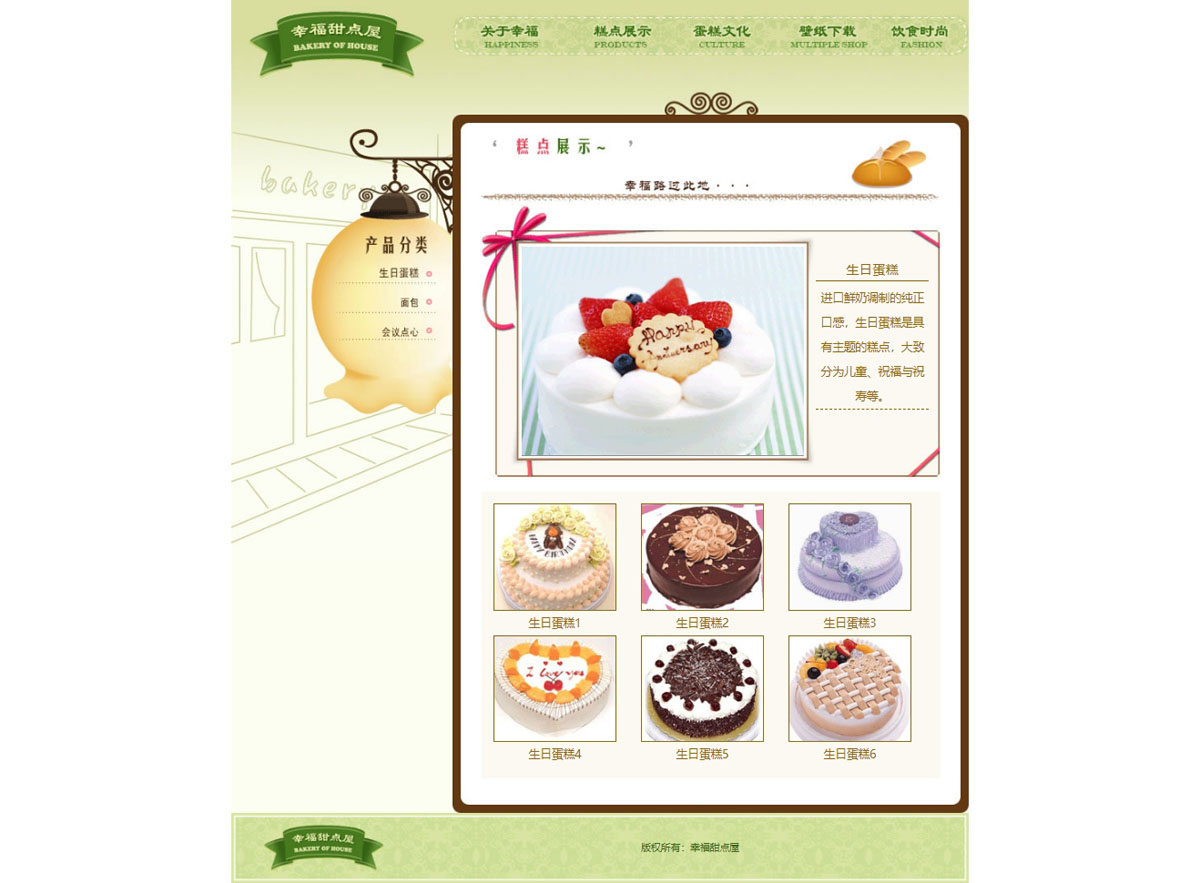View the 生日蛋糕6 lattice cake
1200x883 pixels.
point(849,689)
